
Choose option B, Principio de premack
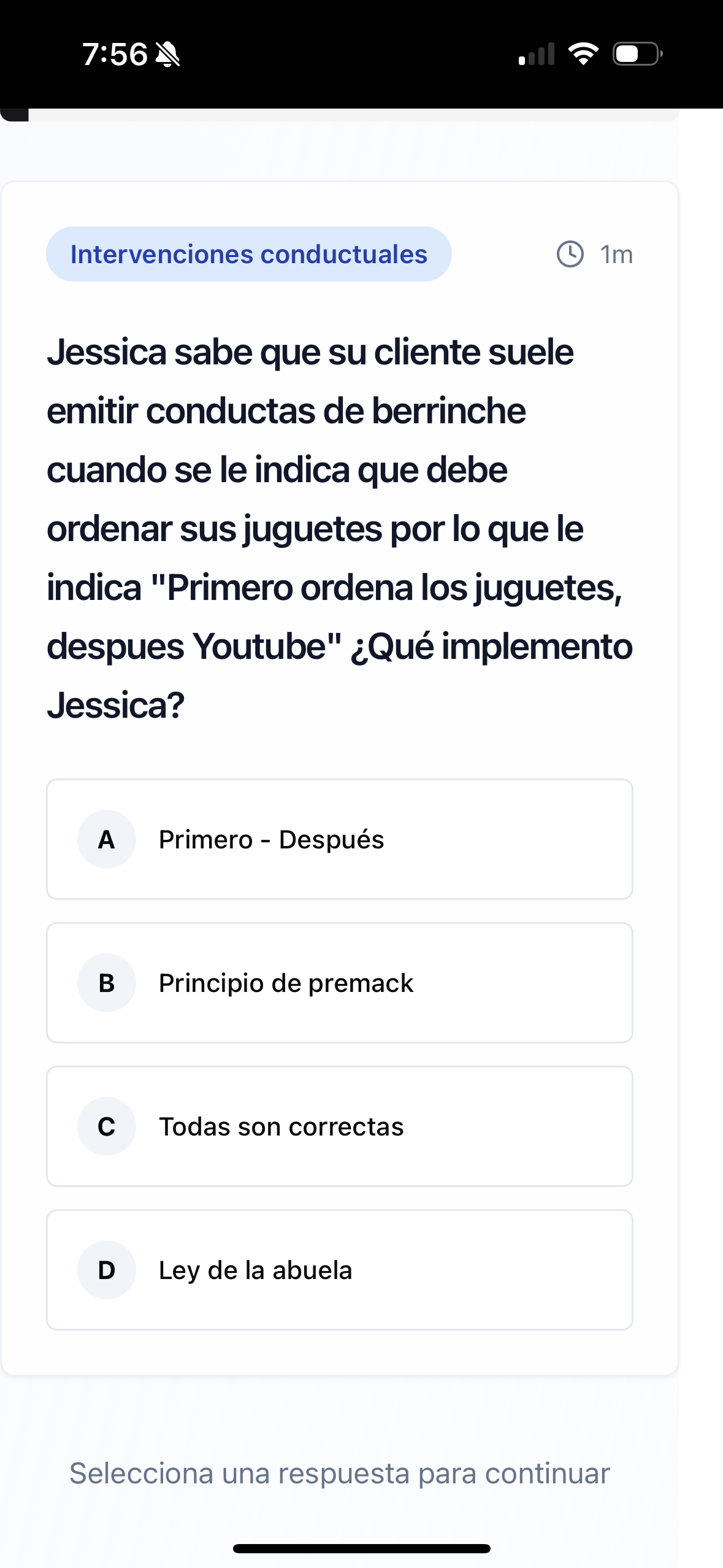point(339,983)
